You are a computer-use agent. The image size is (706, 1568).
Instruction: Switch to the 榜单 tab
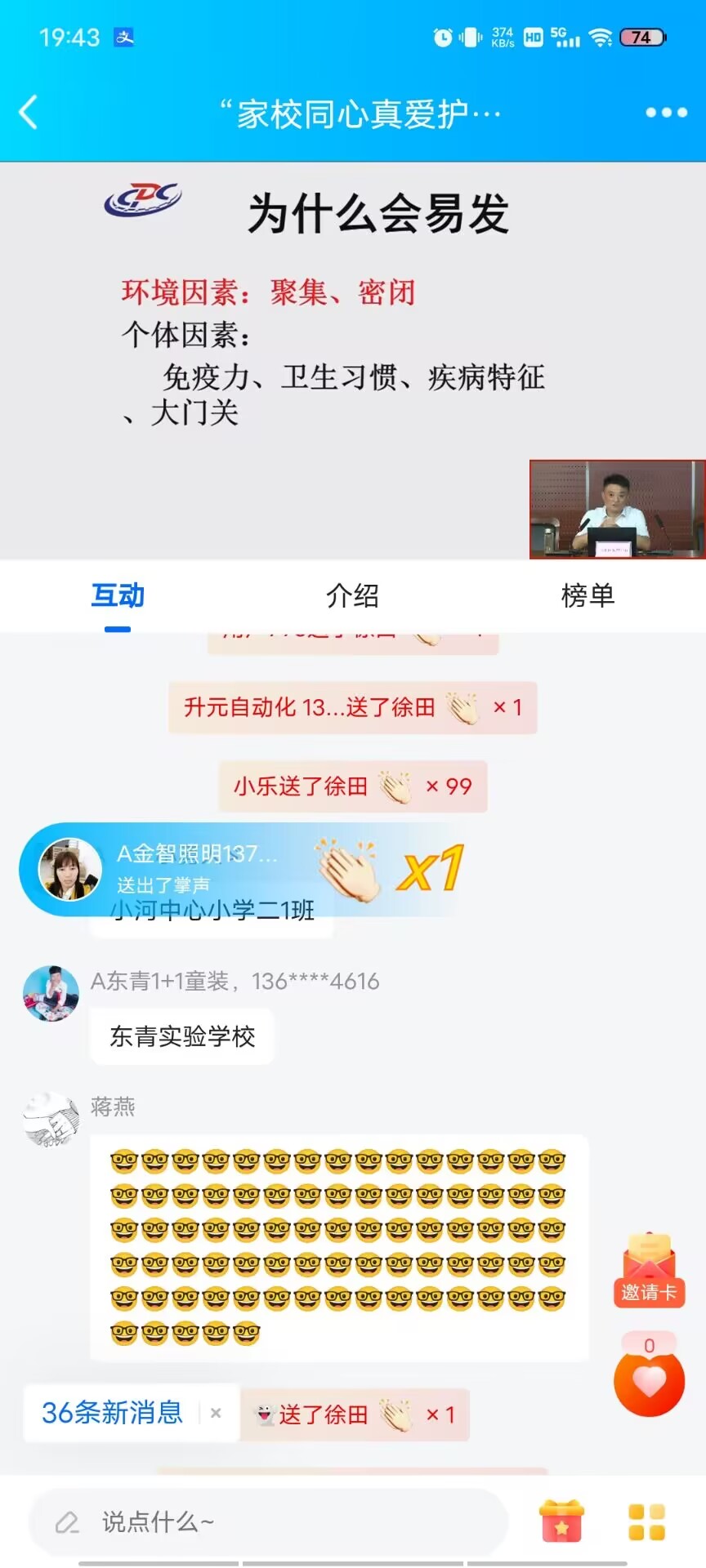588,595
